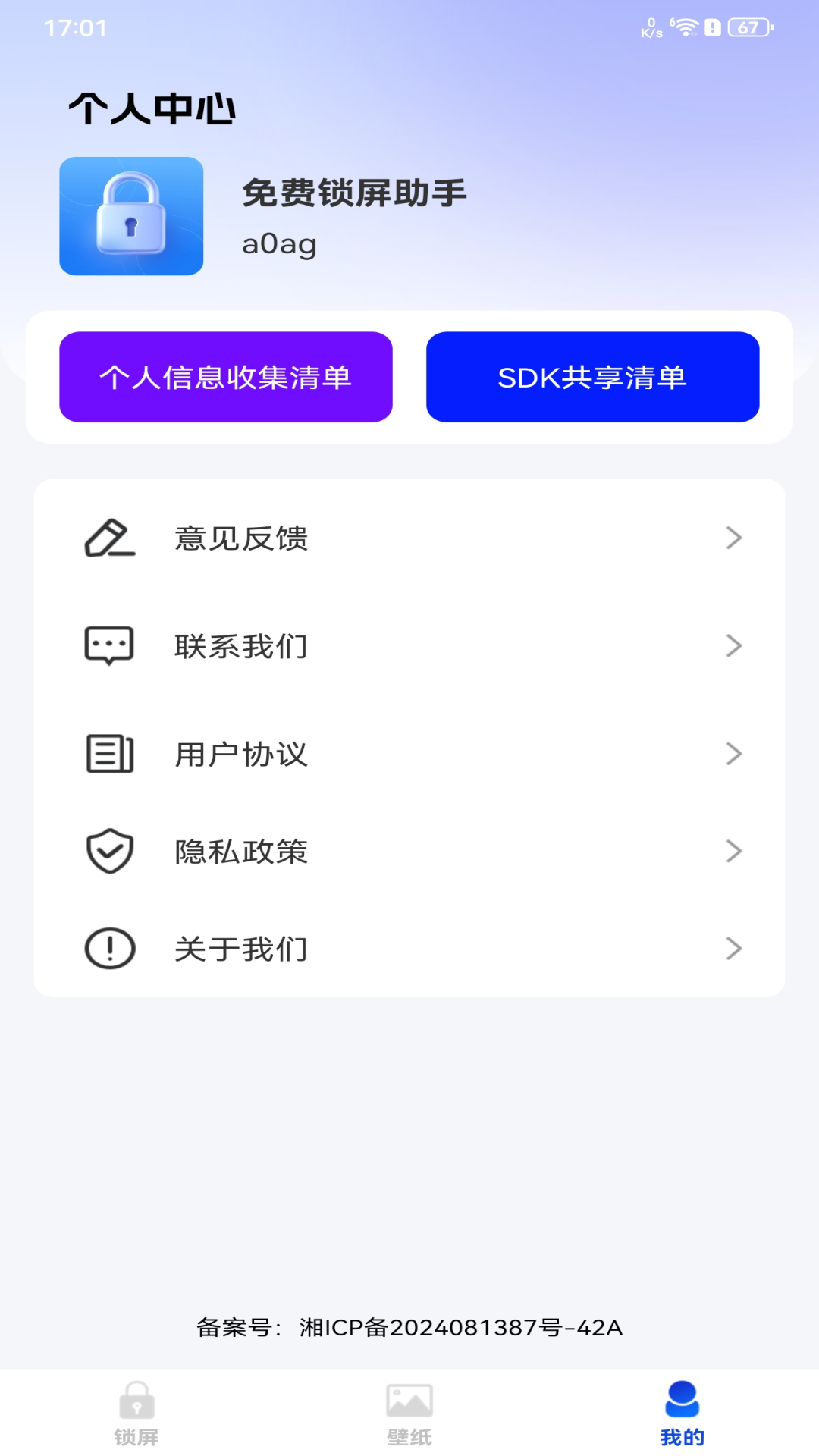
Task: Expand the 意见反馈 row via its chevron
Action: click(733, 538)
